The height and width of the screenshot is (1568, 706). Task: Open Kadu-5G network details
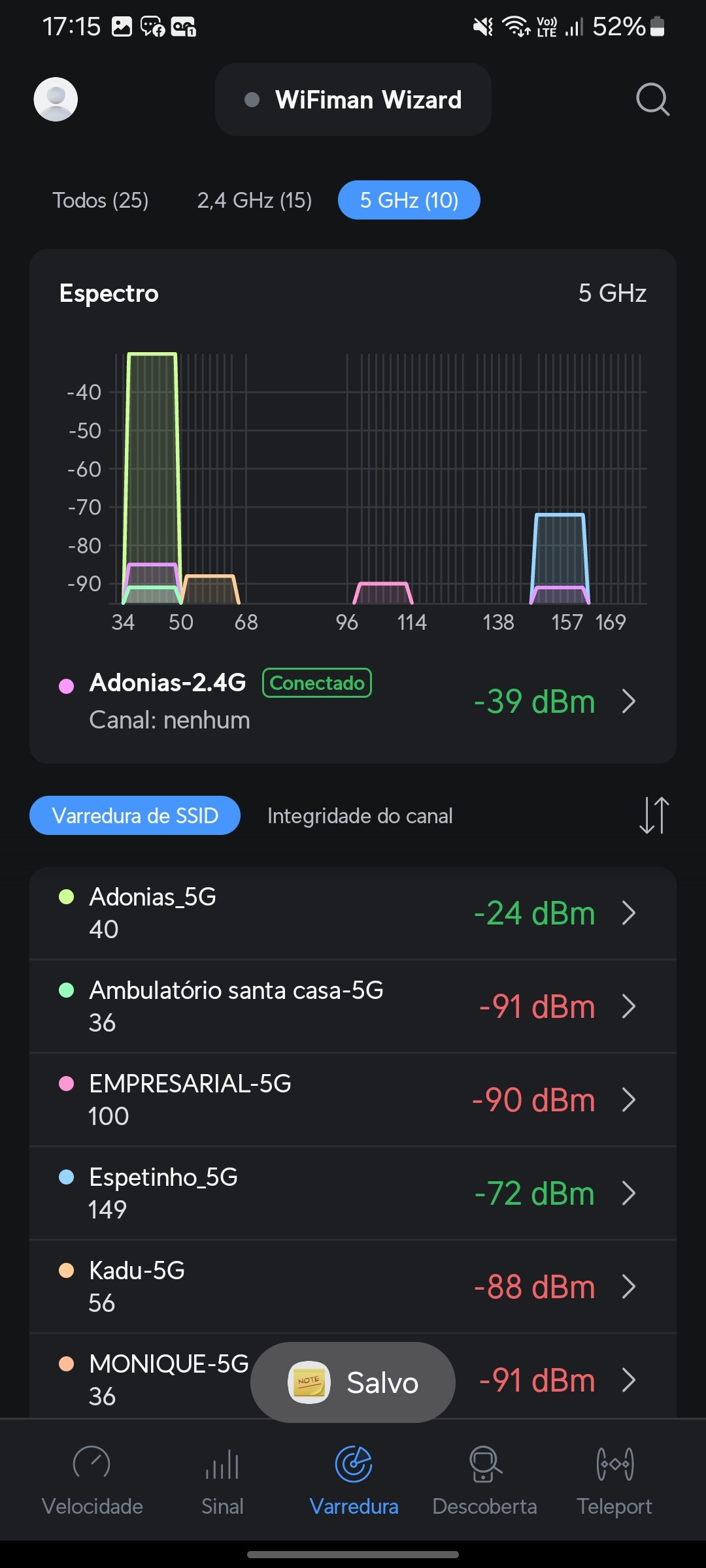(x=353, y=1286)
